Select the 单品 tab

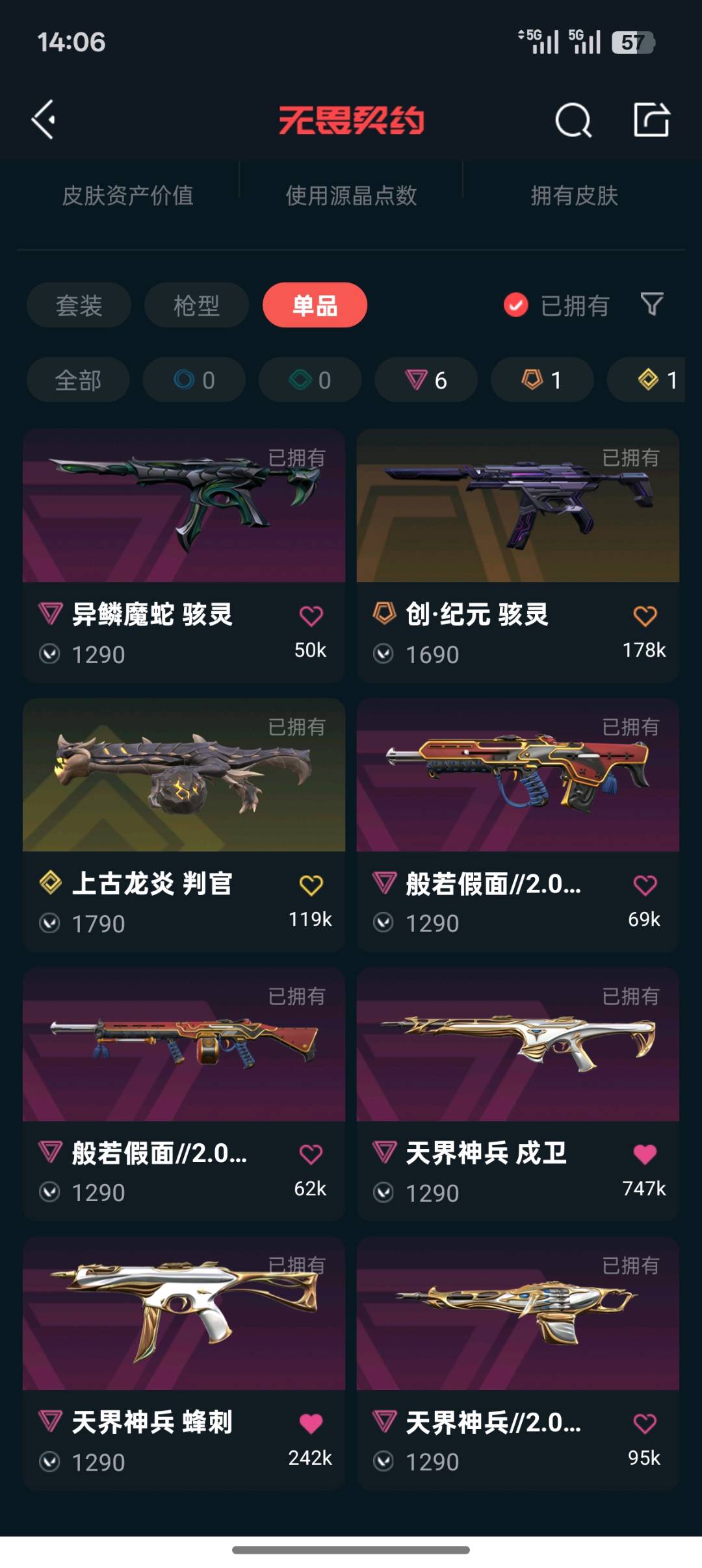(315, 305)
